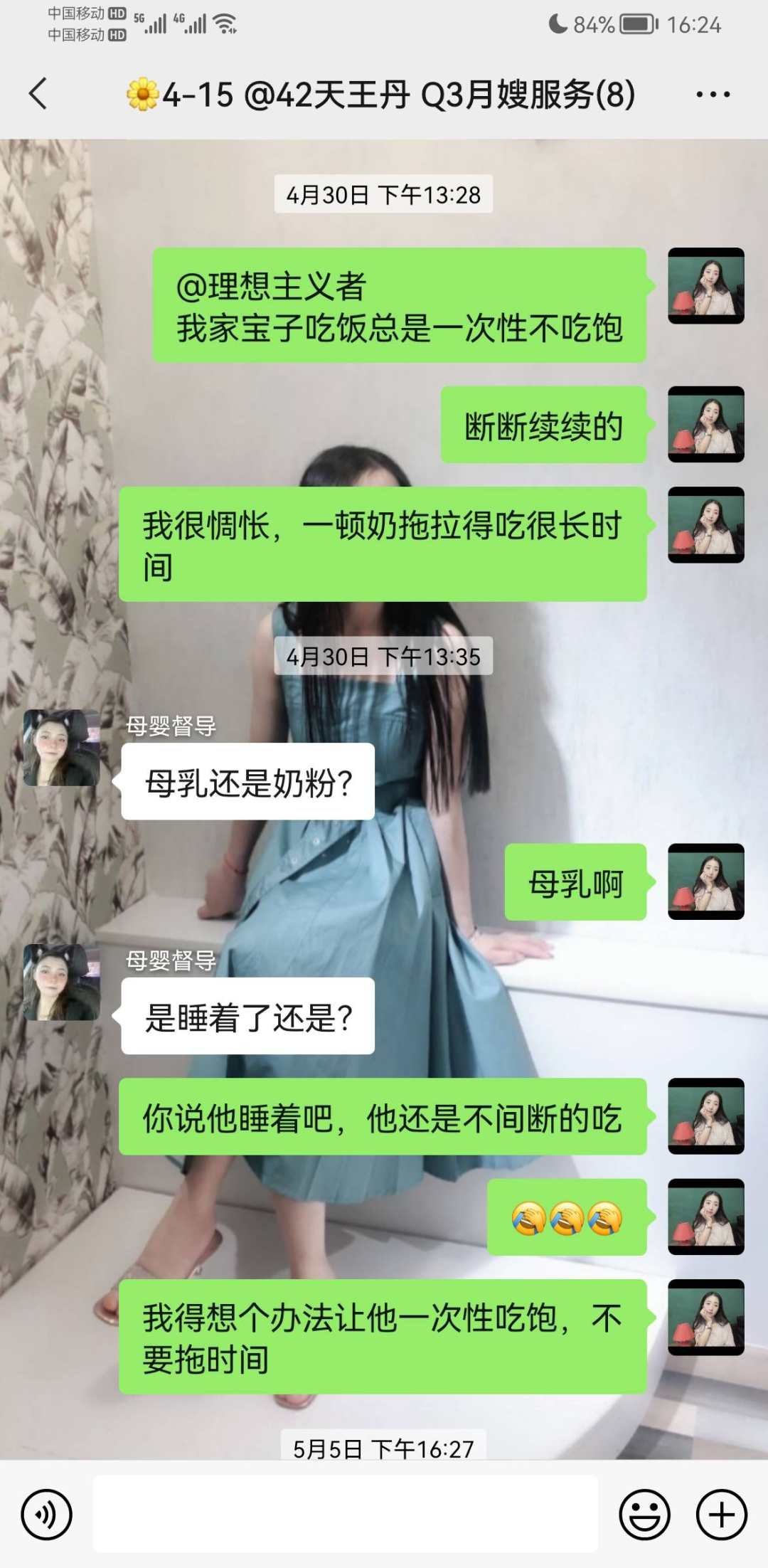Screen dimensions: 768x1568
Task: Open 母婴督导 avatar beside 是睡着了还是
Action: pos(62,982)
